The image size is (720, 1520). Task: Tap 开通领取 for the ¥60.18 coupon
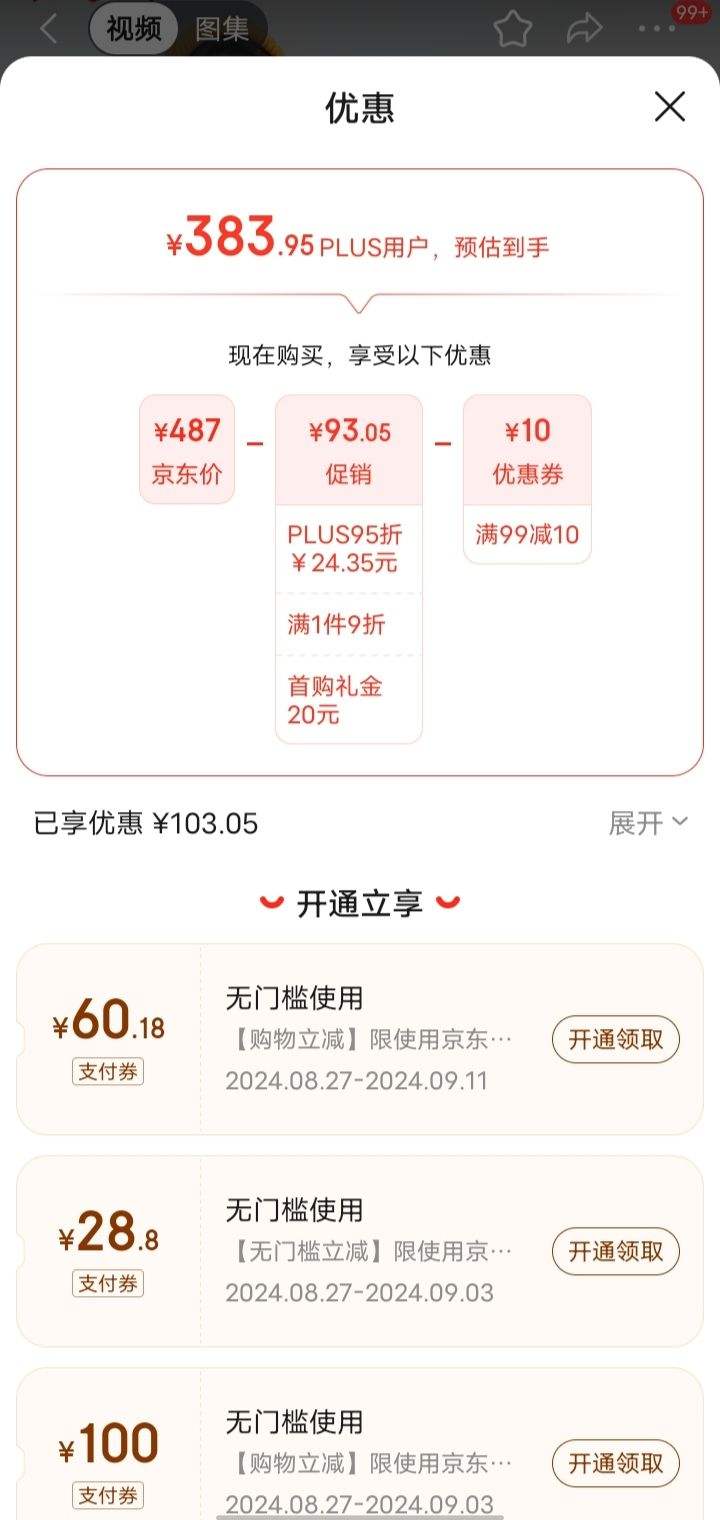(615, 1040)
